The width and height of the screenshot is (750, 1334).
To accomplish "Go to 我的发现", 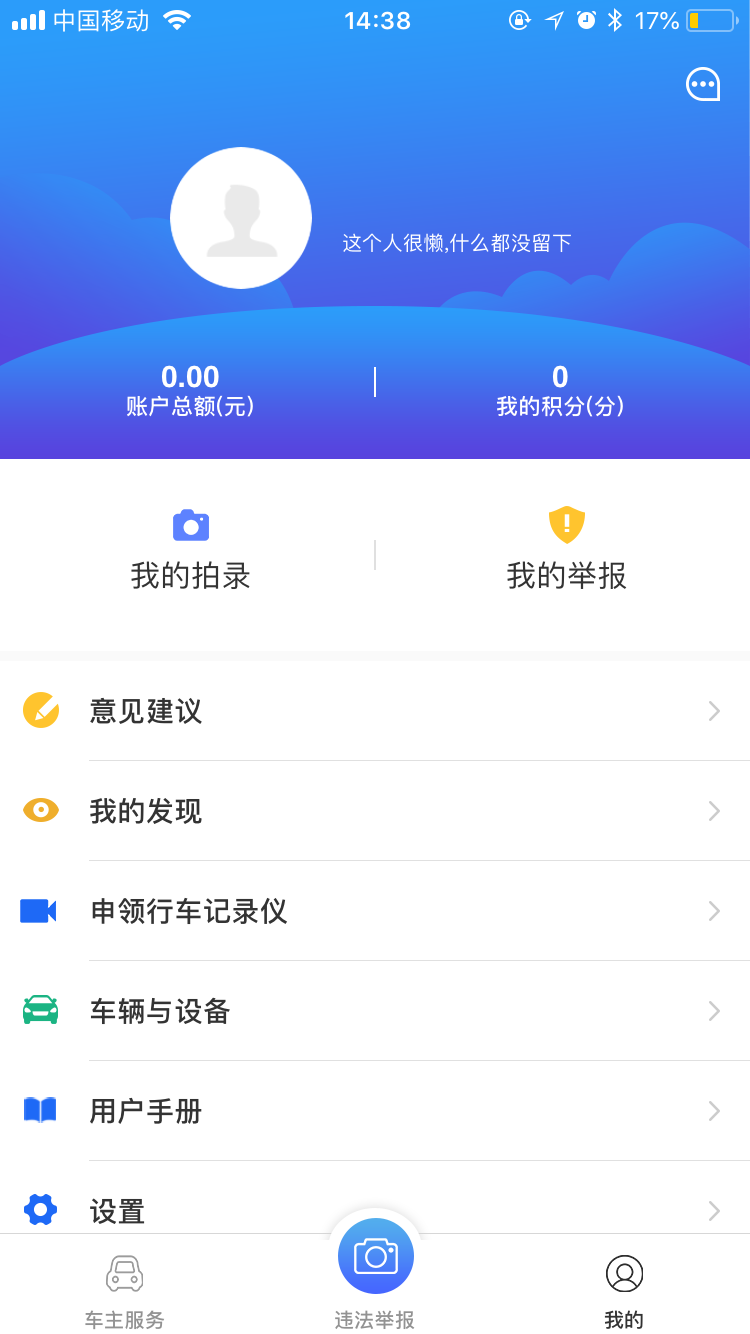I will pos(375,811).
